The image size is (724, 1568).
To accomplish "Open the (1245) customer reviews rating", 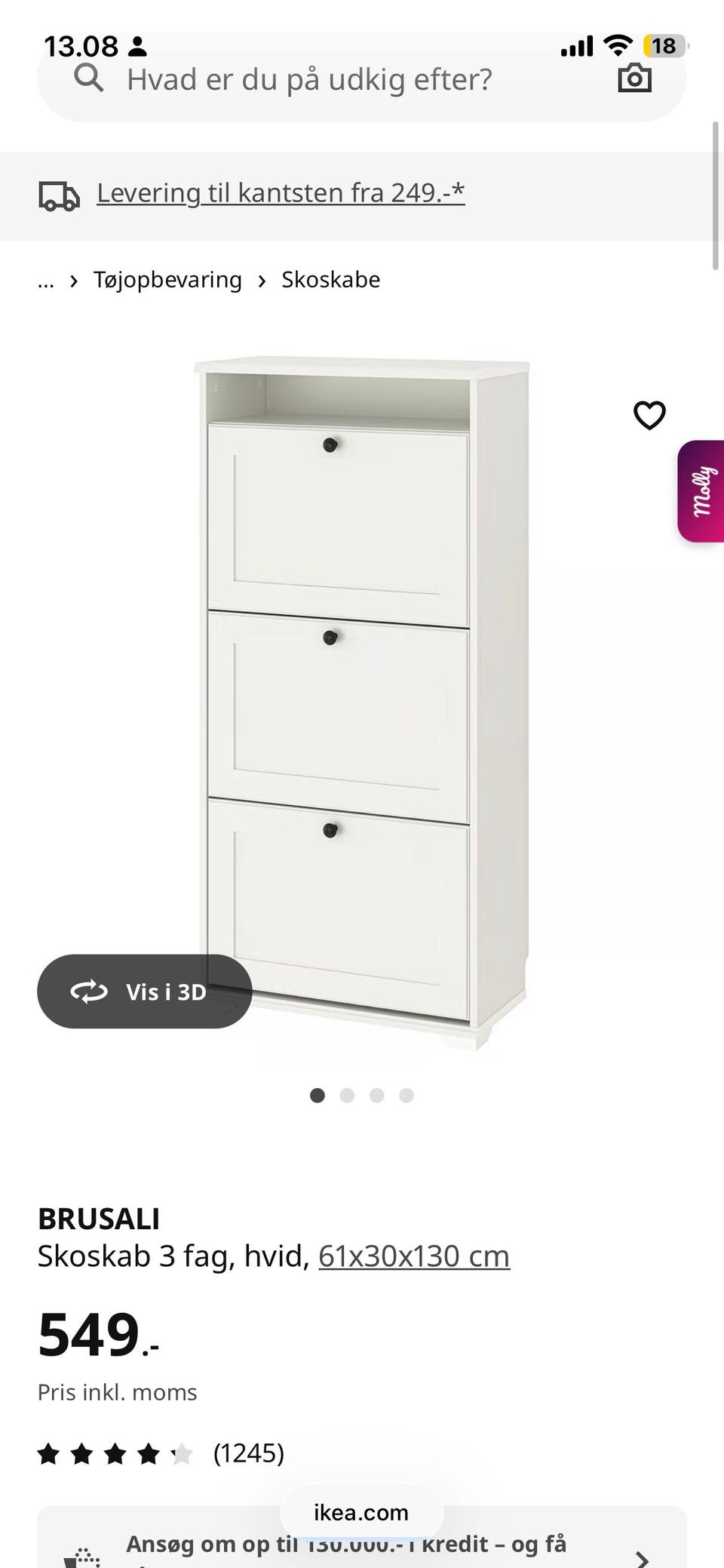I will (248, 1453).
